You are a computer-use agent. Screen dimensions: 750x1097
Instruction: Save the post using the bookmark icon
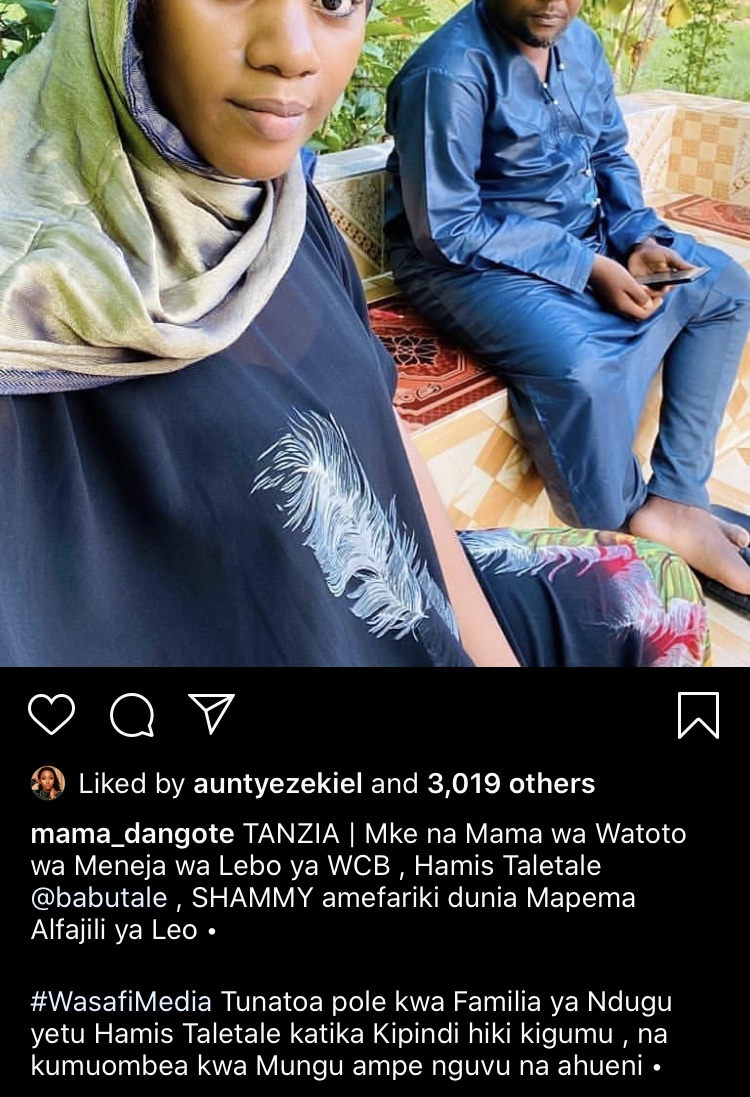click(x=698, y=715)
